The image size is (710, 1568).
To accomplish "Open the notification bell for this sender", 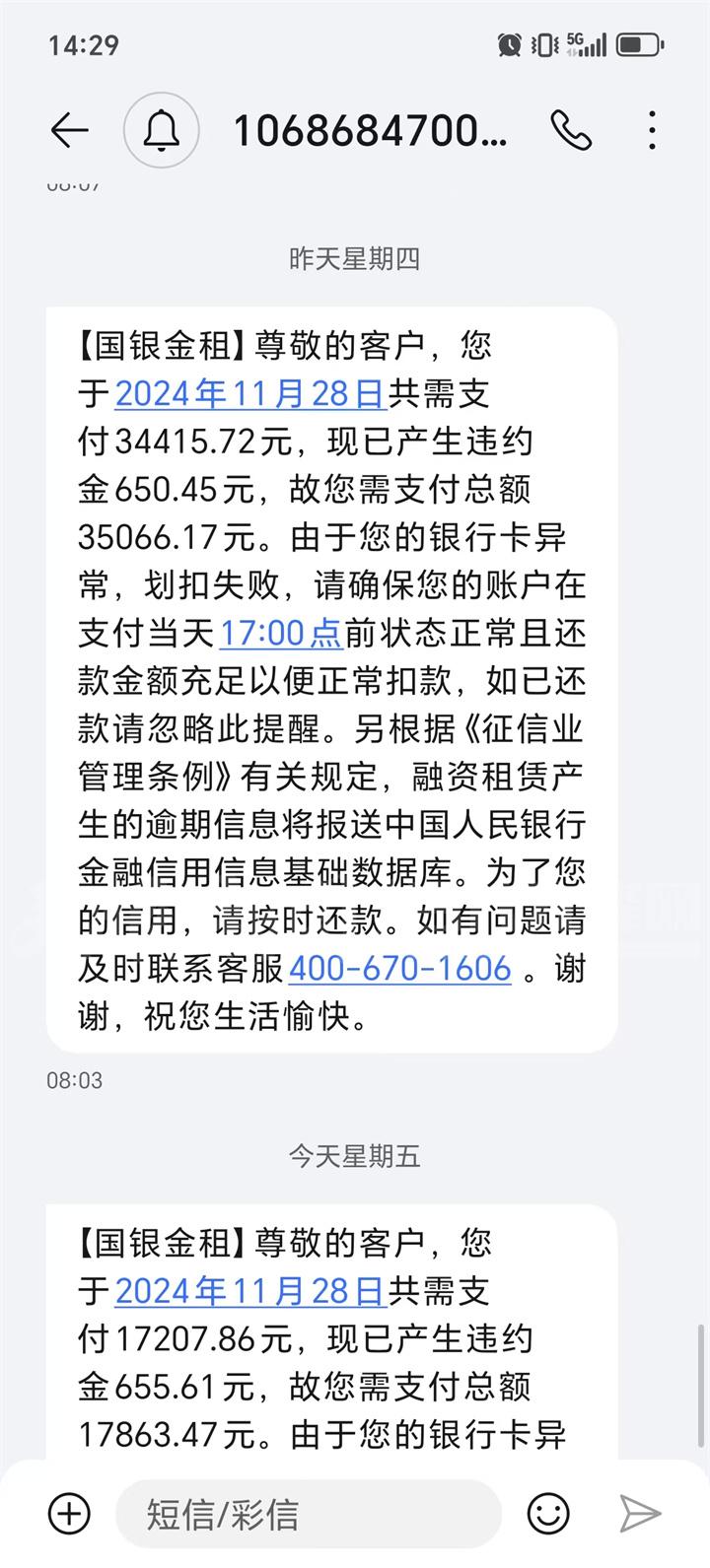I will point(162,130).
